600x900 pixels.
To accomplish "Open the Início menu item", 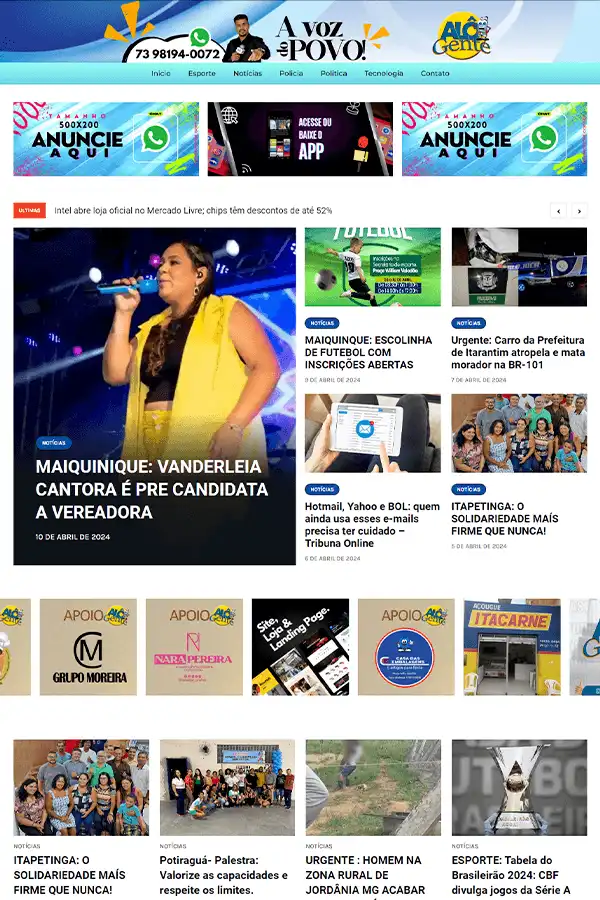I will (161, 73).
